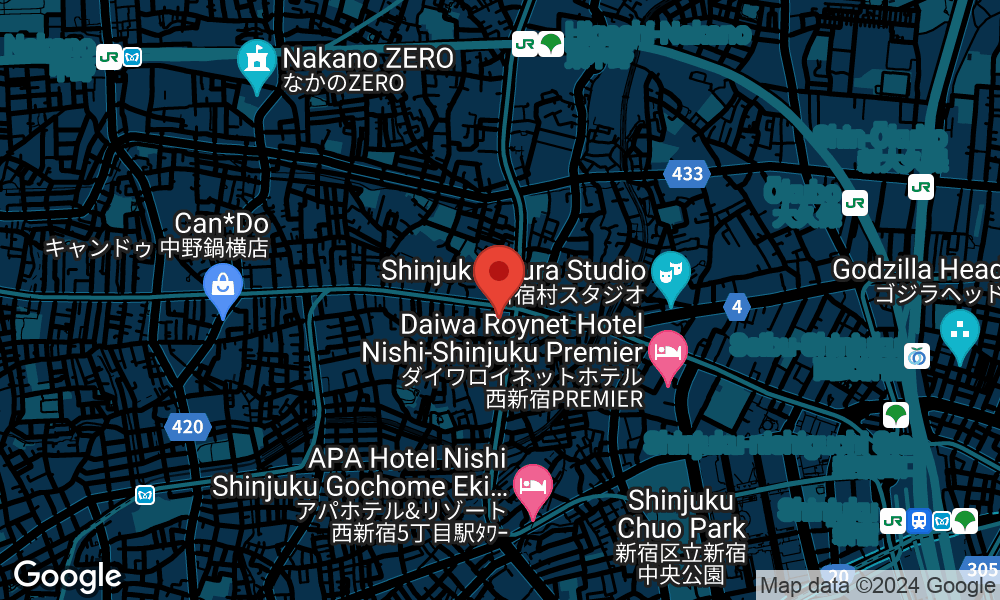The width and height of the screenshot is (1000, 600).
Task: Tap the red location pin marker
Action: click(x=498, y=273)
